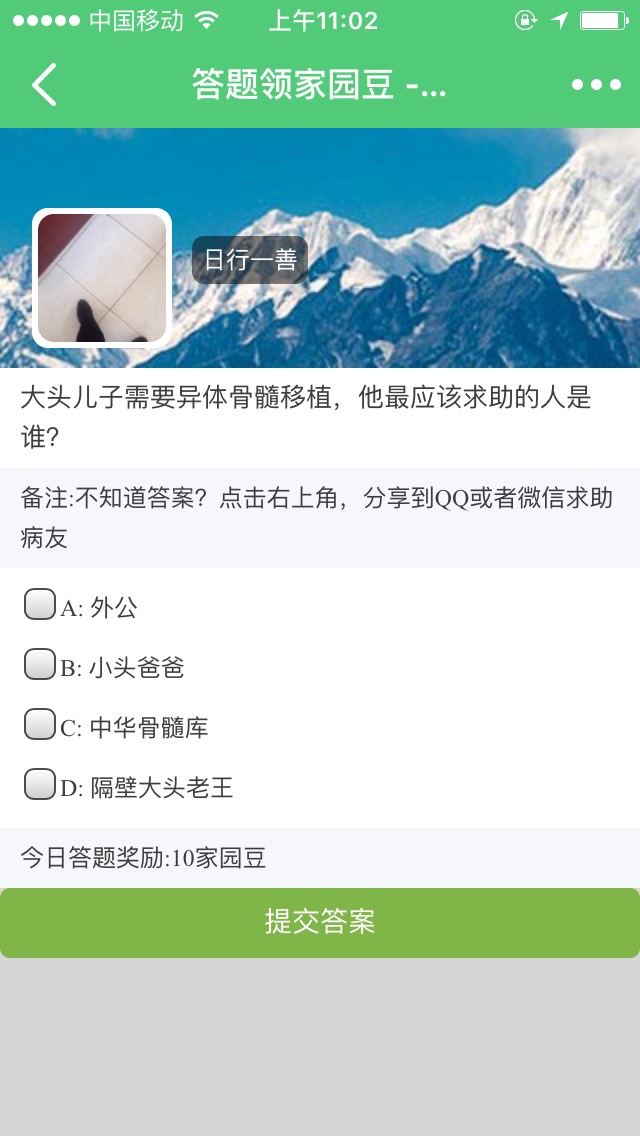The width and height of the screenshot is (640, 1136).
Task: Go back using the top-left arrow
Action: click(44, 85)
